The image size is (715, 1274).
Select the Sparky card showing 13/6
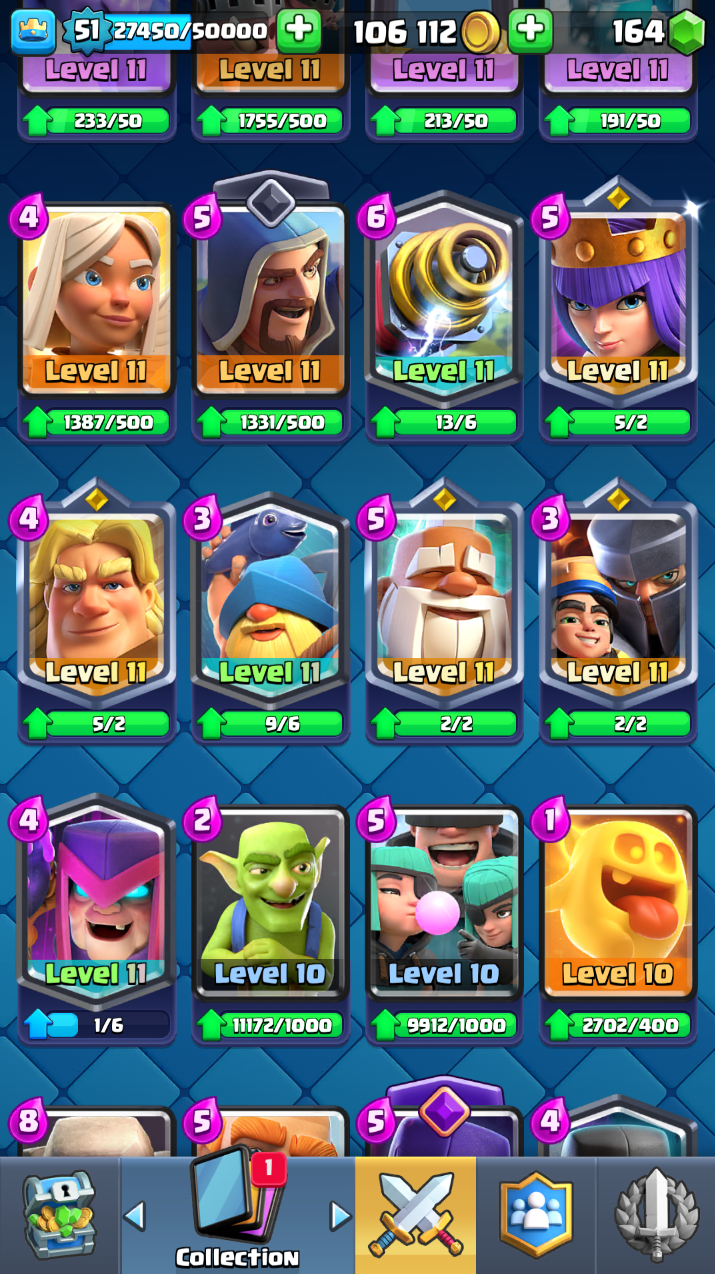(444, 300)
